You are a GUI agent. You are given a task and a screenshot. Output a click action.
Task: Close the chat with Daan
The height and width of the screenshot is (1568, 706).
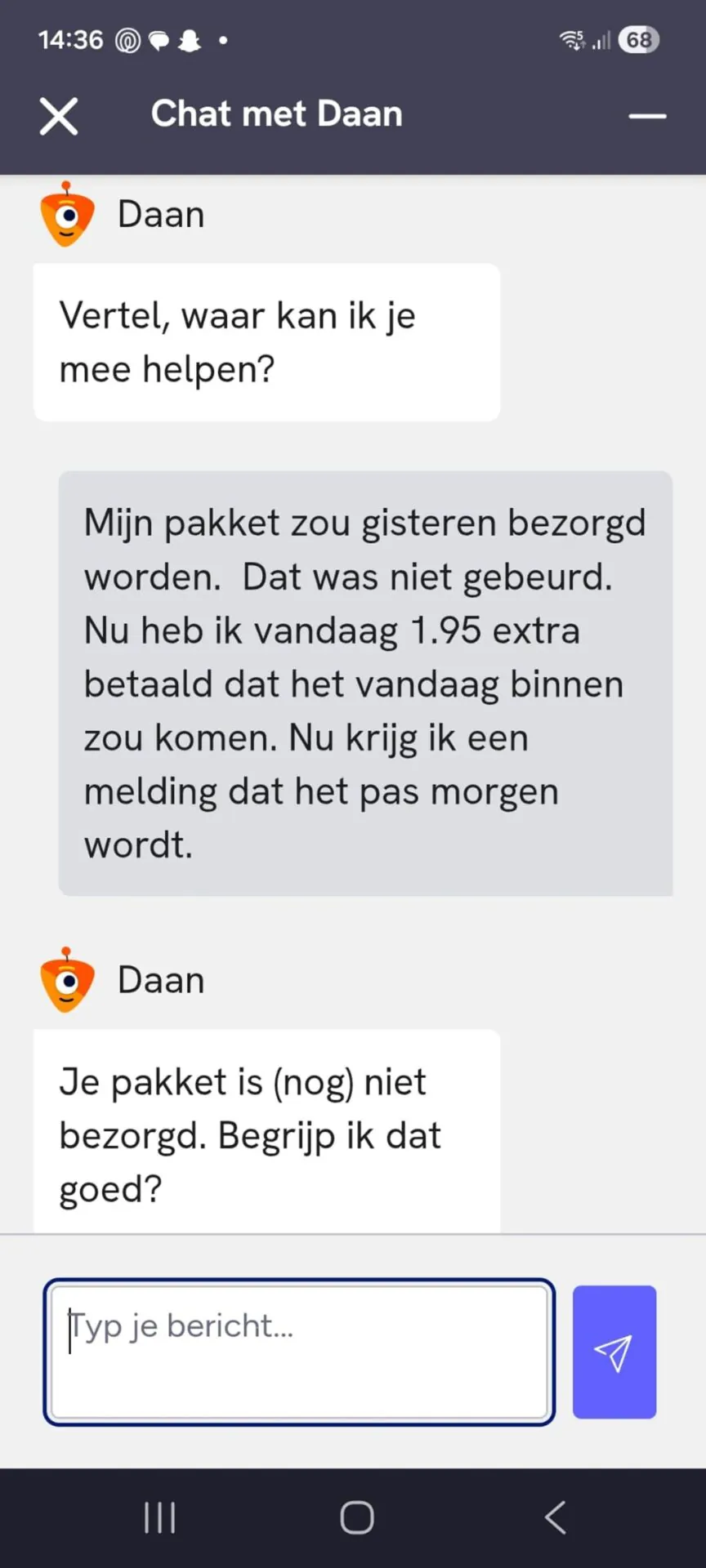(59, 116)
